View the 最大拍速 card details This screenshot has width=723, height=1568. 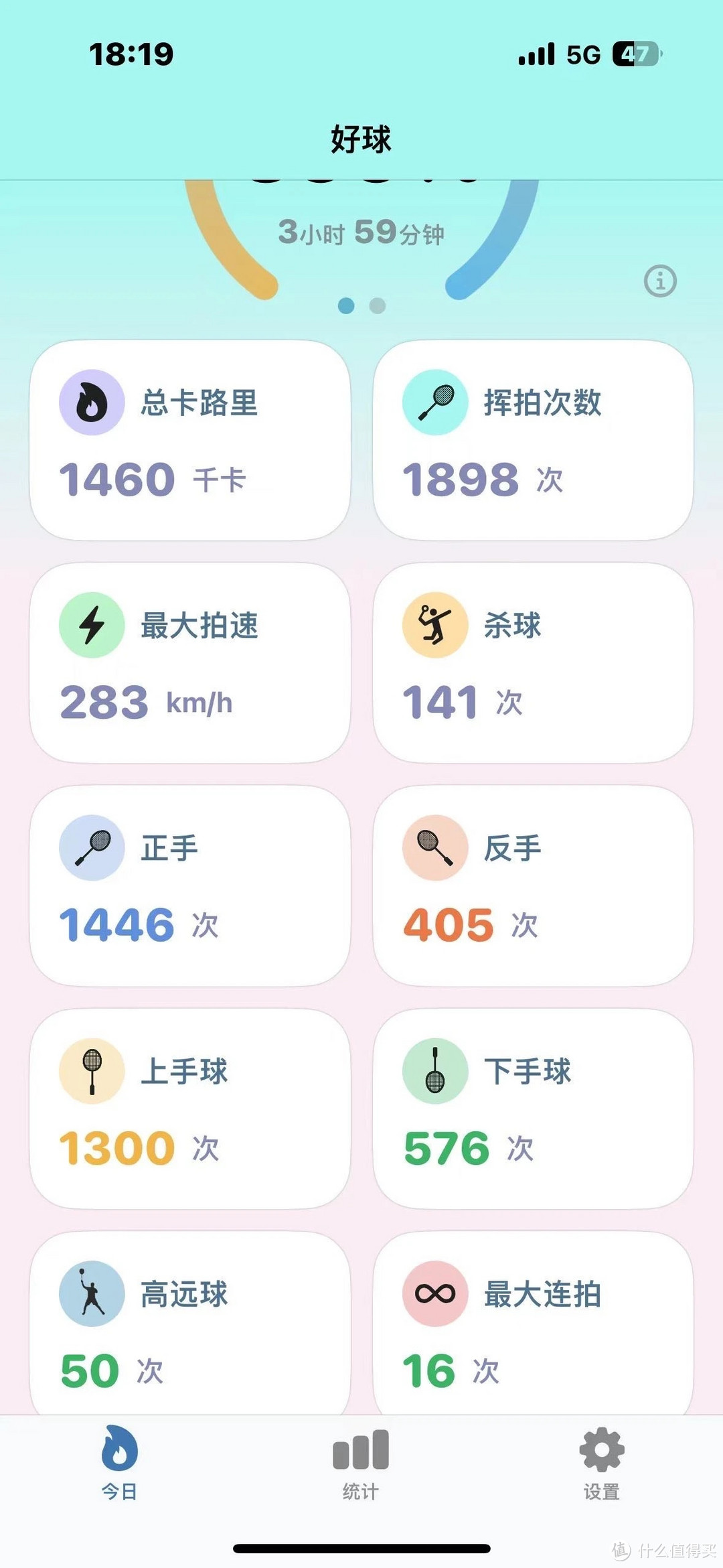click(x=190, y=662)
